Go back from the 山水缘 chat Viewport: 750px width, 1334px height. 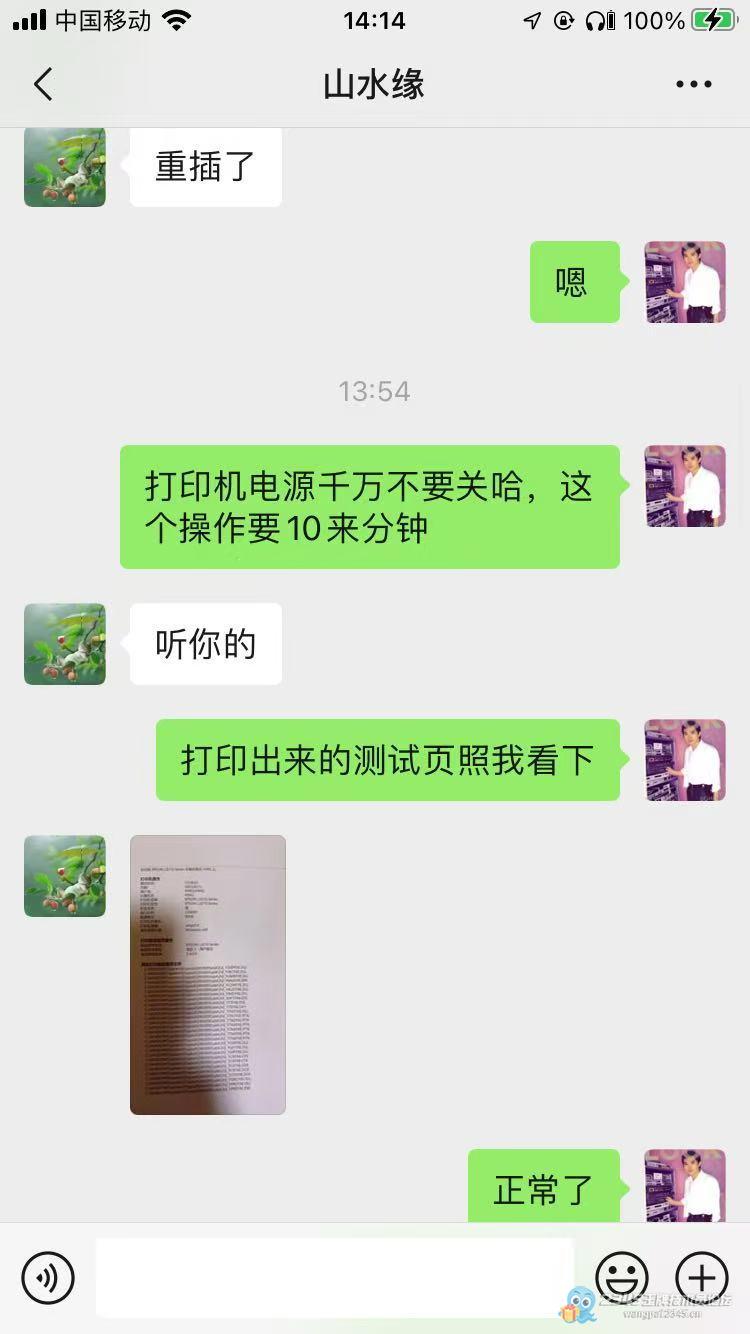click(43, 85)
